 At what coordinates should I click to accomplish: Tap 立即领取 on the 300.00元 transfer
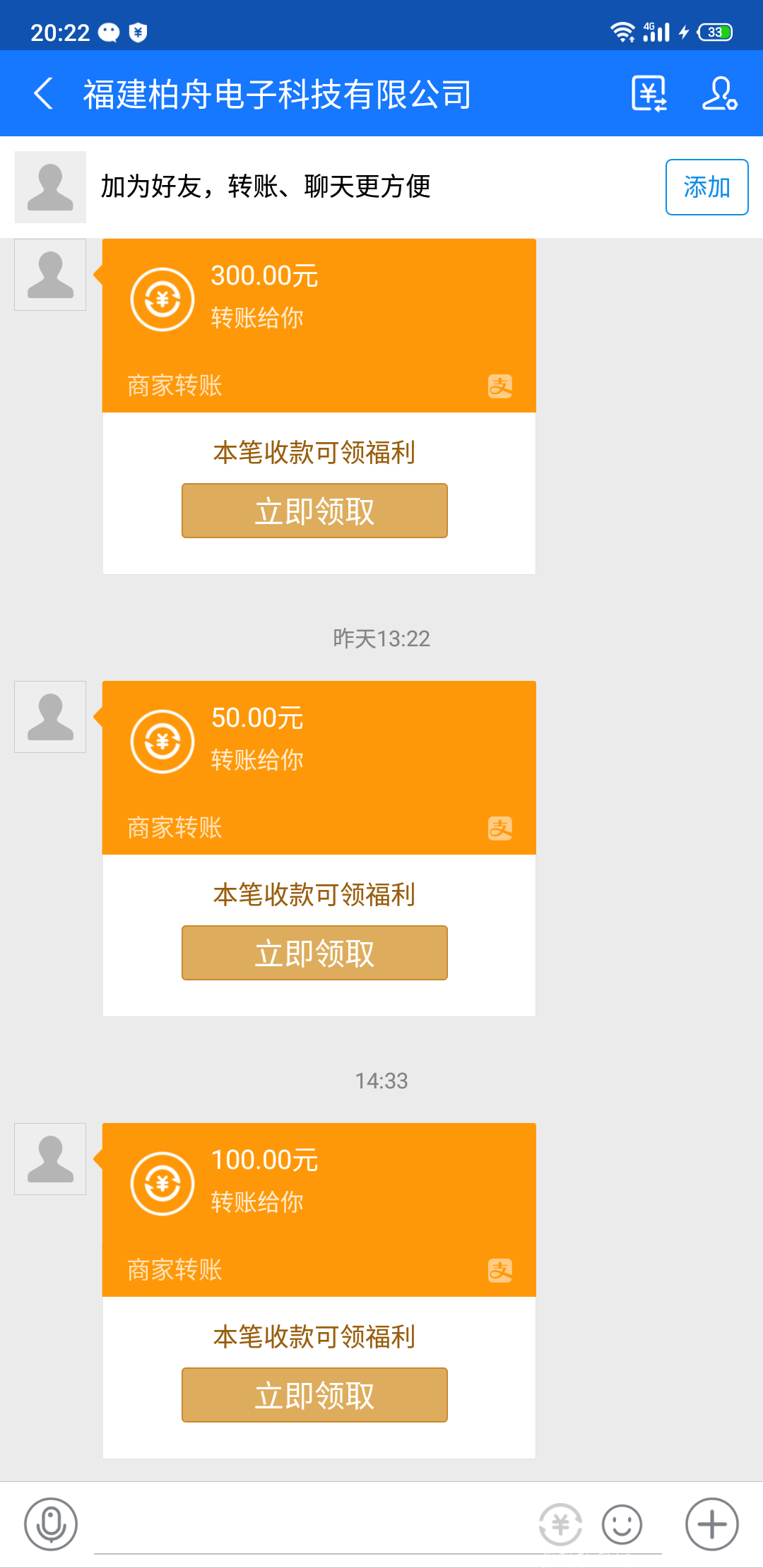coord(314,510)
